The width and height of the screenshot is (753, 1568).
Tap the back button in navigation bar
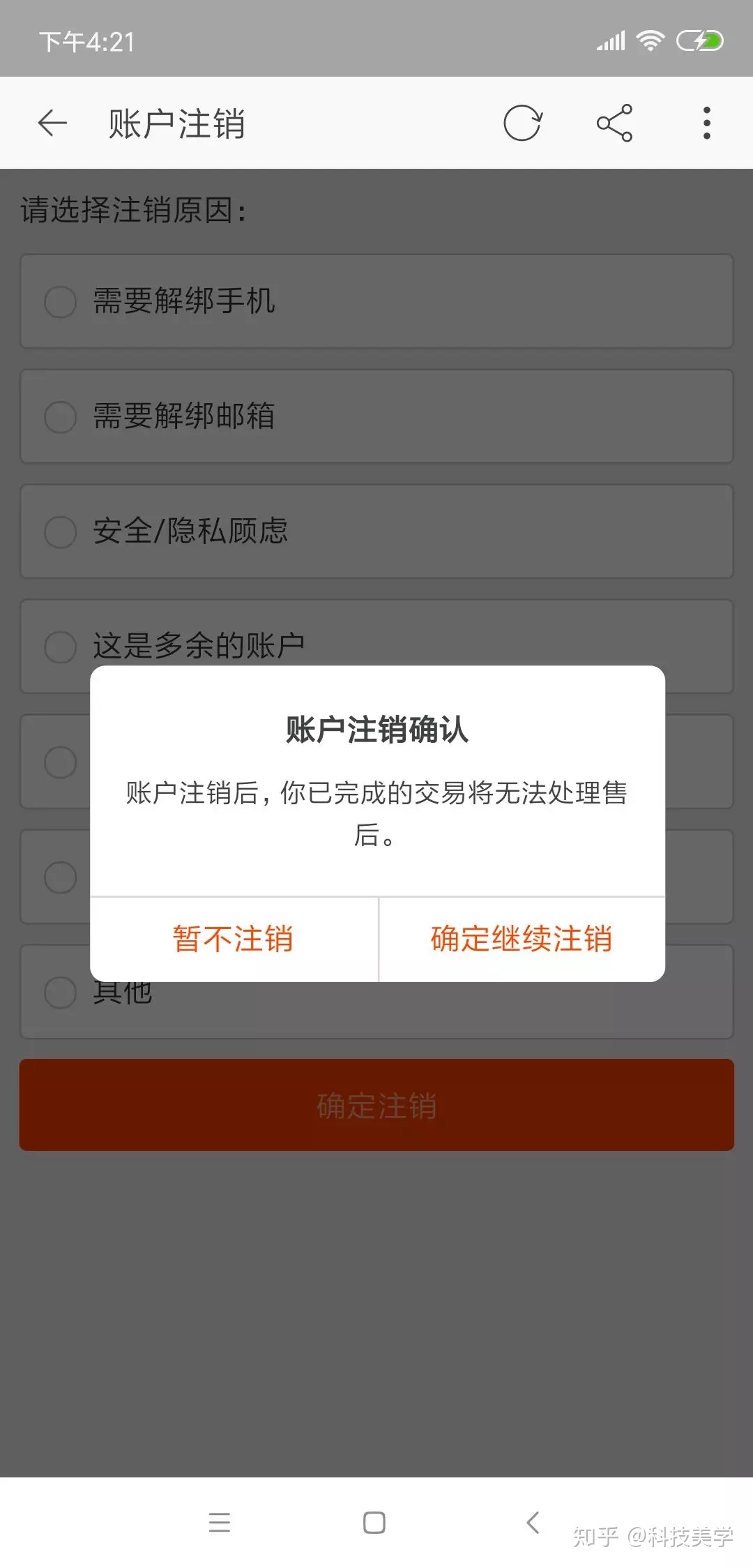tap(533, 1523)
